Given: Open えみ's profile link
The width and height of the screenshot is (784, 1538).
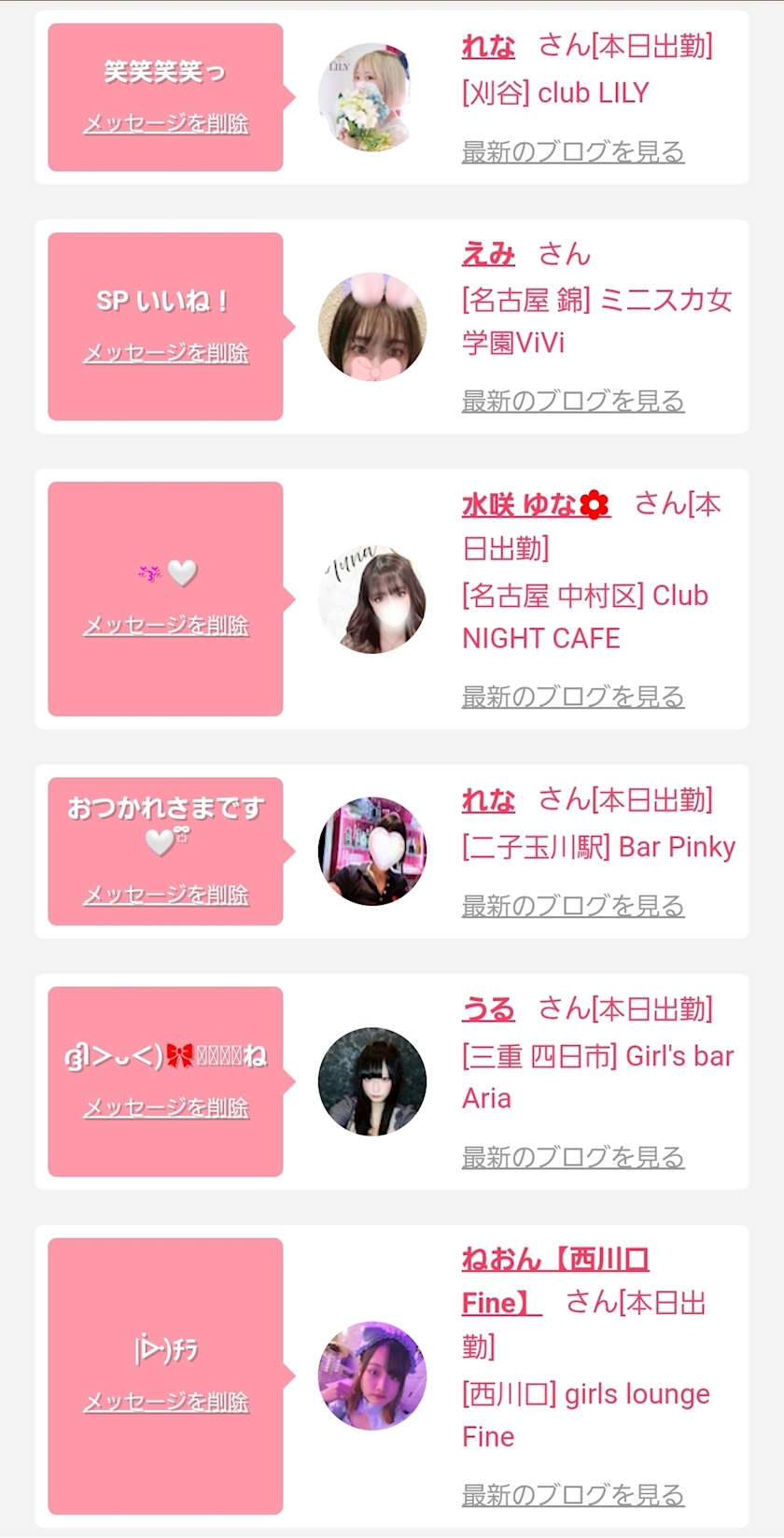Looking at the screenshot, I should pos(488,254).
